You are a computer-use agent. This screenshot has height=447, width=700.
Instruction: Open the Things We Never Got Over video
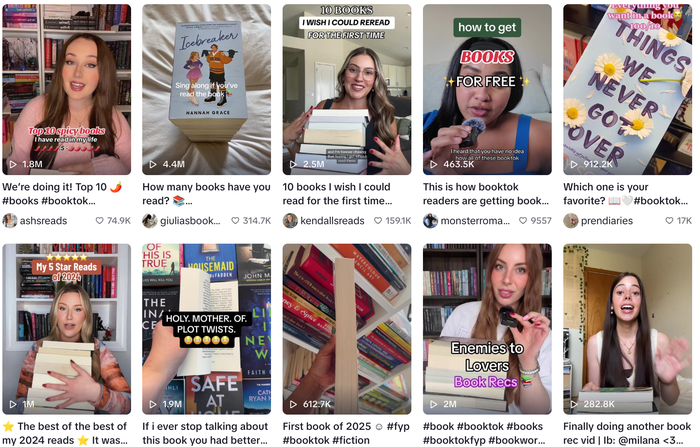point(627,90)
